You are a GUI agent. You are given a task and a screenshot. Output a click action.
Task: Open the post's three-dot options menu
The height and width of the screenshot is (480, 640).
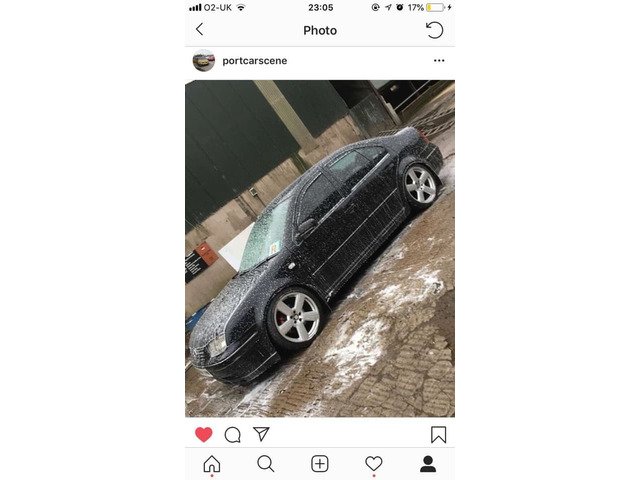[438, 61]
